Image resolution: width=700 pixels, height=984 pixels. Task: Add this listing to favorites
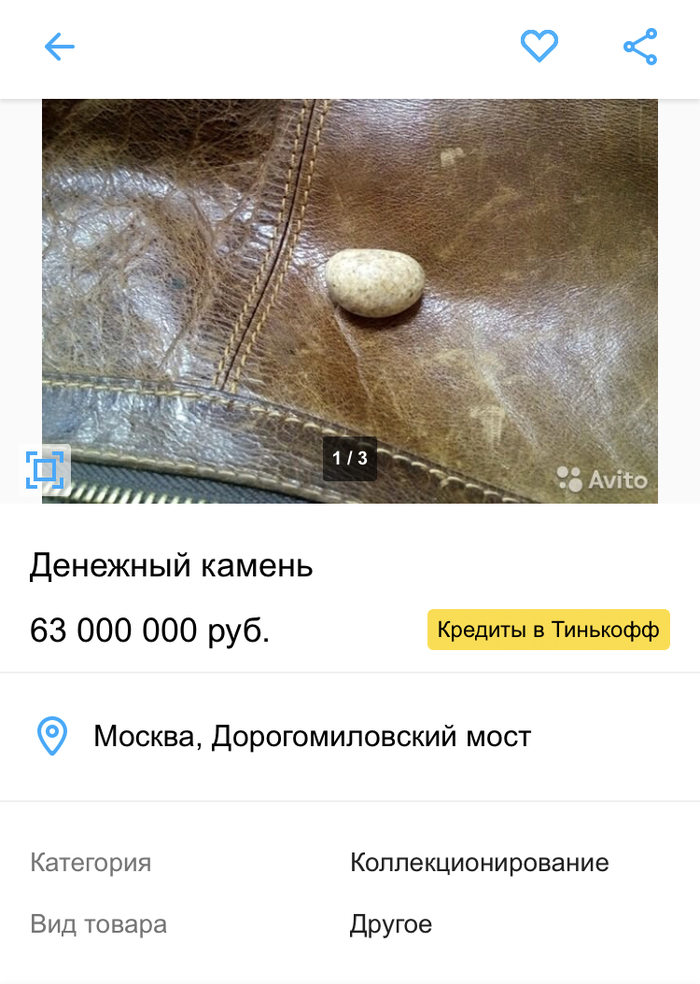[x=539, y=46]
